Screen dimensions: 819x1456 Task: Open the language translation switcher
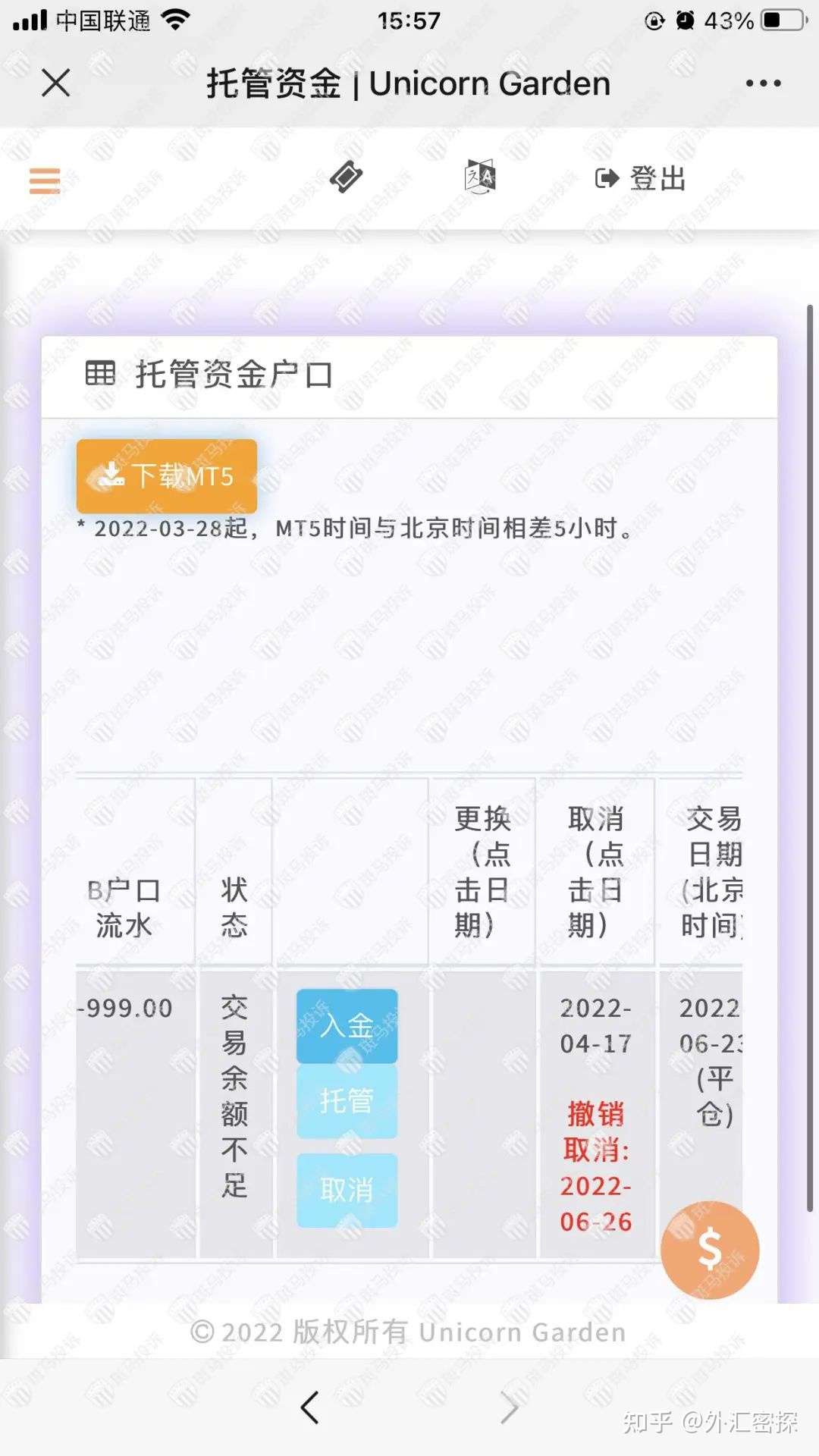479,177
